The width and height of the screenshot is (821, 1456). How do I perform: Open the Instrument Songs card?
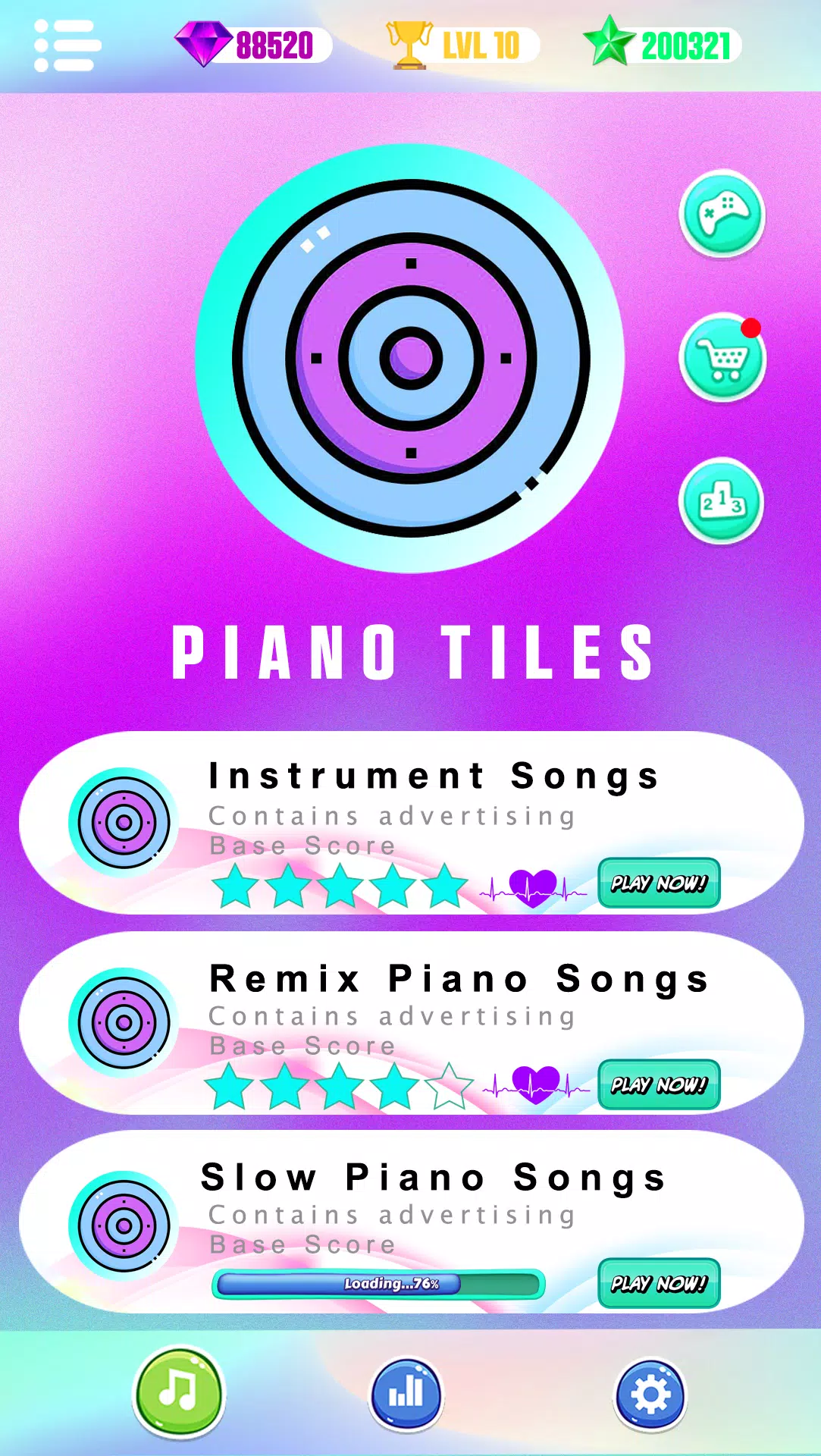click(x=411, y=823)
